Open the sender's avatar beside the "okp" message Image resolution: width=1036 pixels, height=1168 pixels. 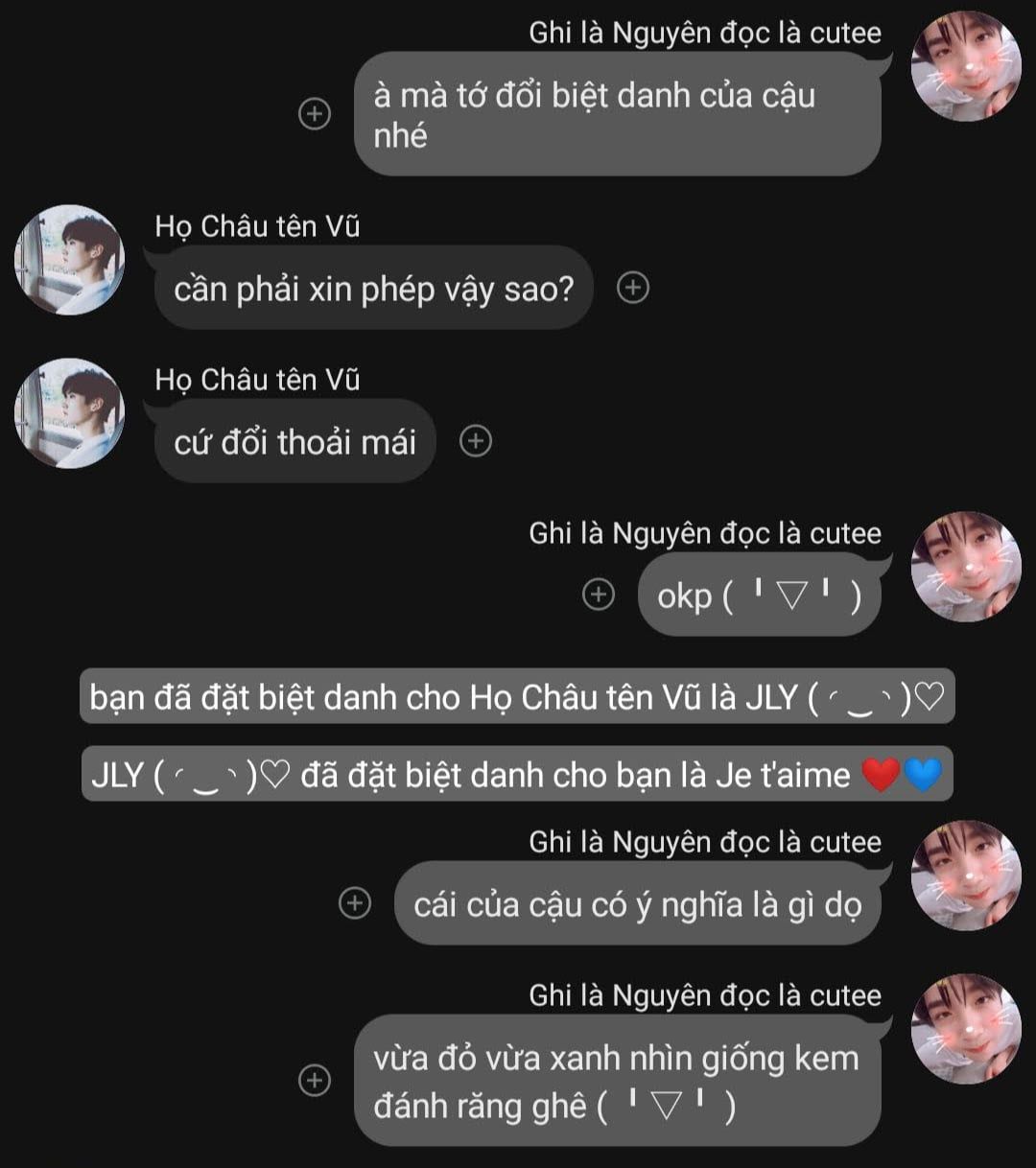pos(966,567)
